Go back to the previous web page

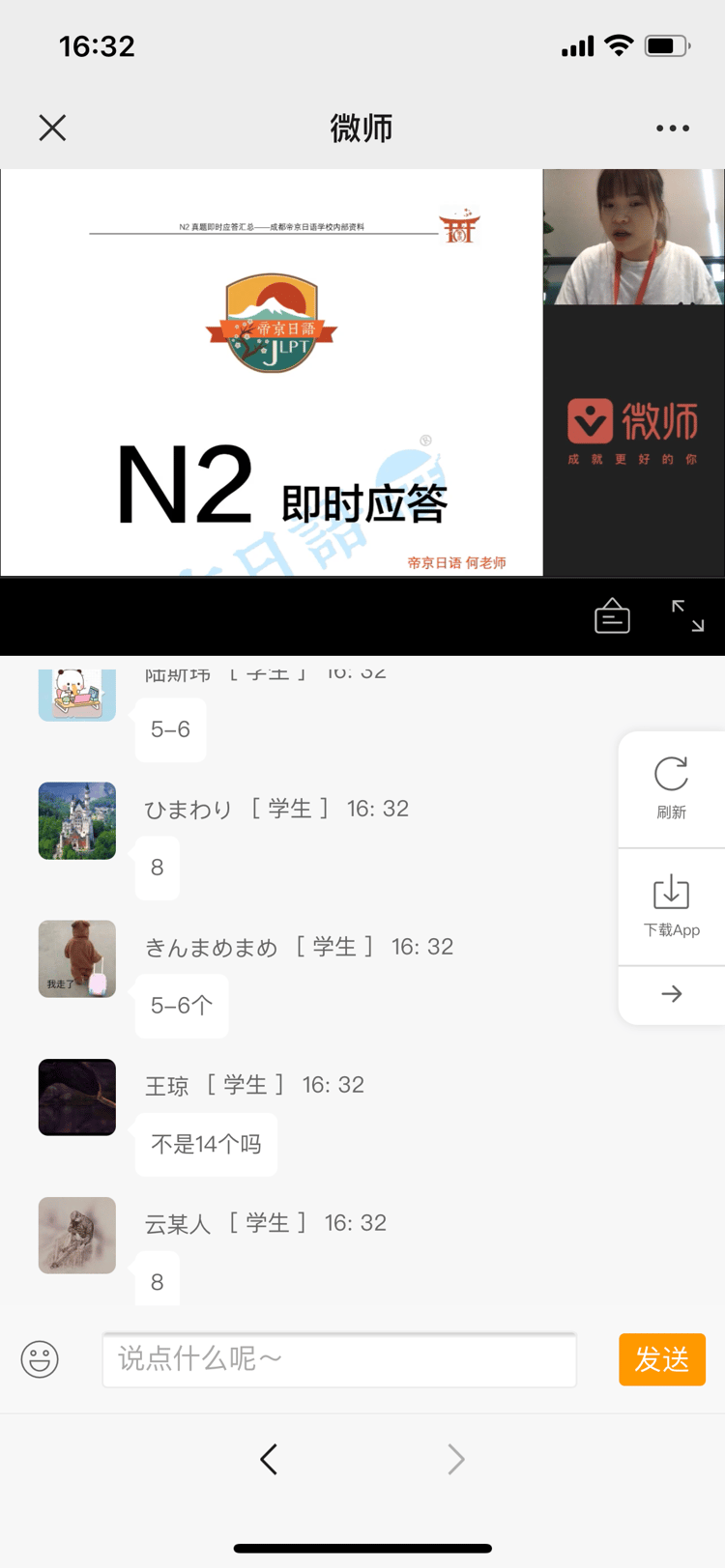269,1459
